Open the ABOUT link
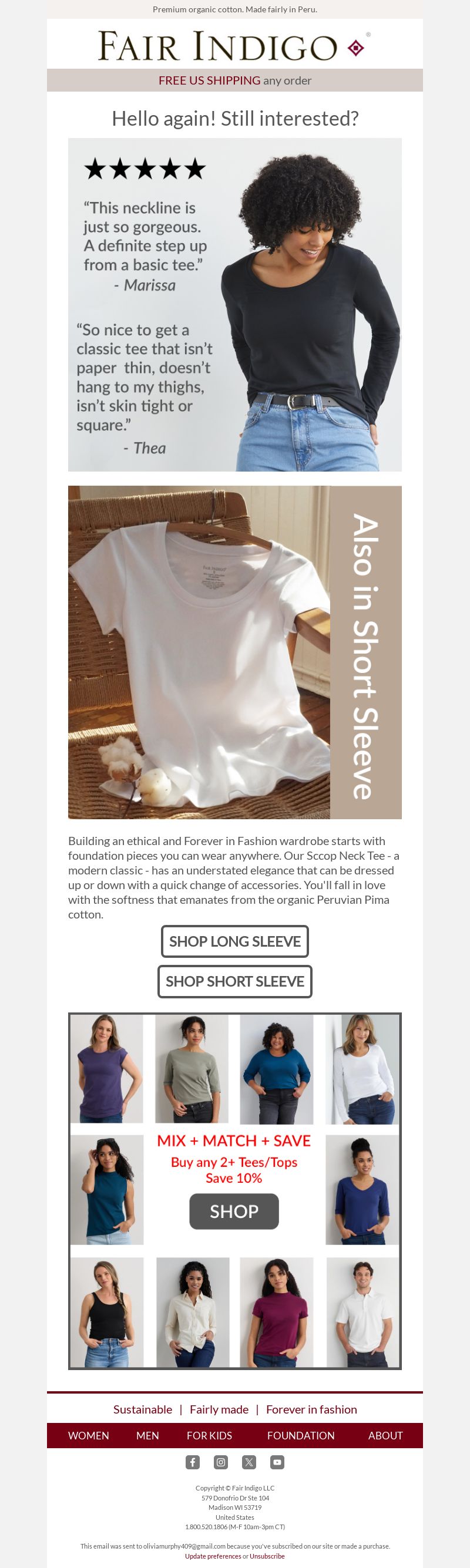Image resolution: width=470 pixels, height=1568 pixels. pos(385,1435)
